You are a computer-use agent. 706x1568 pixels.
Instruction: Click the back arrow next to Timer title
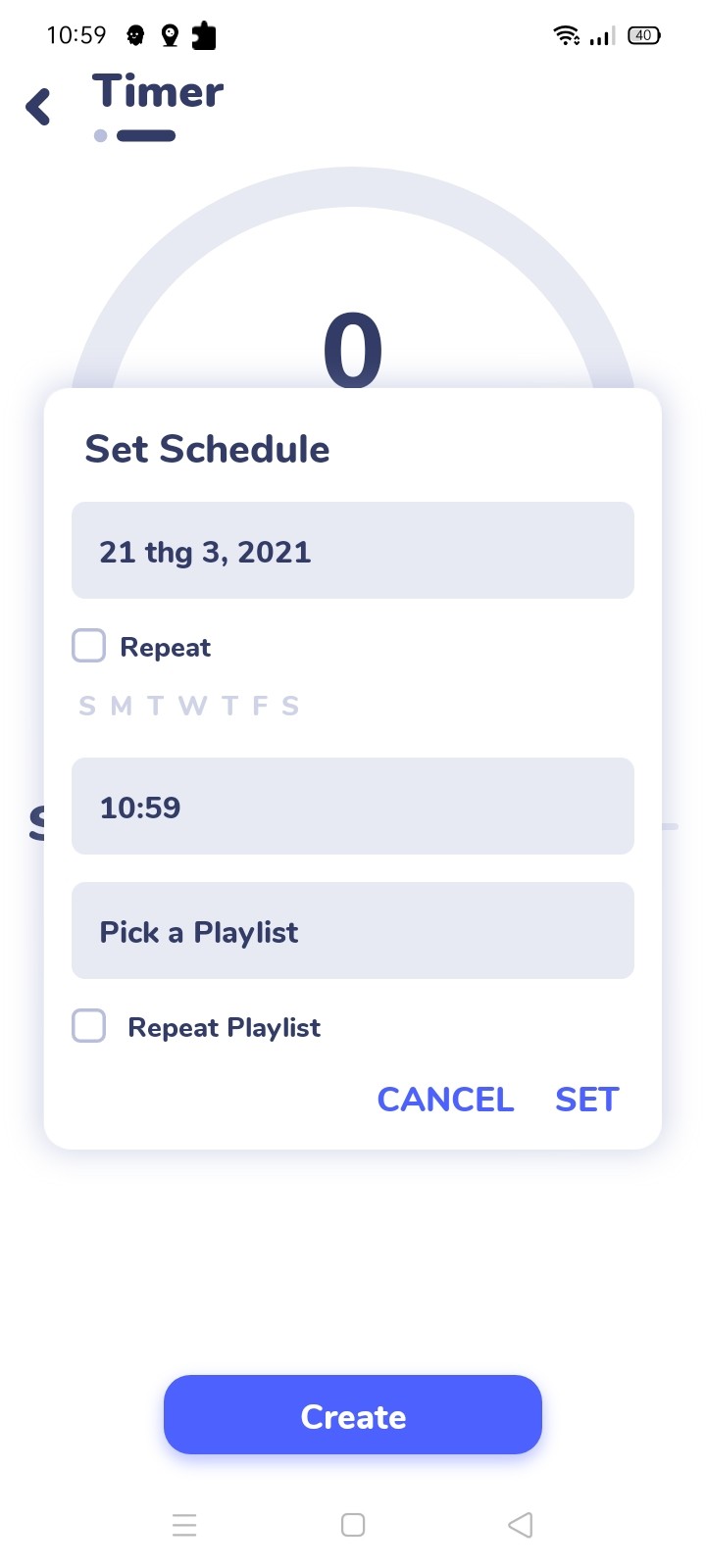click(37, 106)
